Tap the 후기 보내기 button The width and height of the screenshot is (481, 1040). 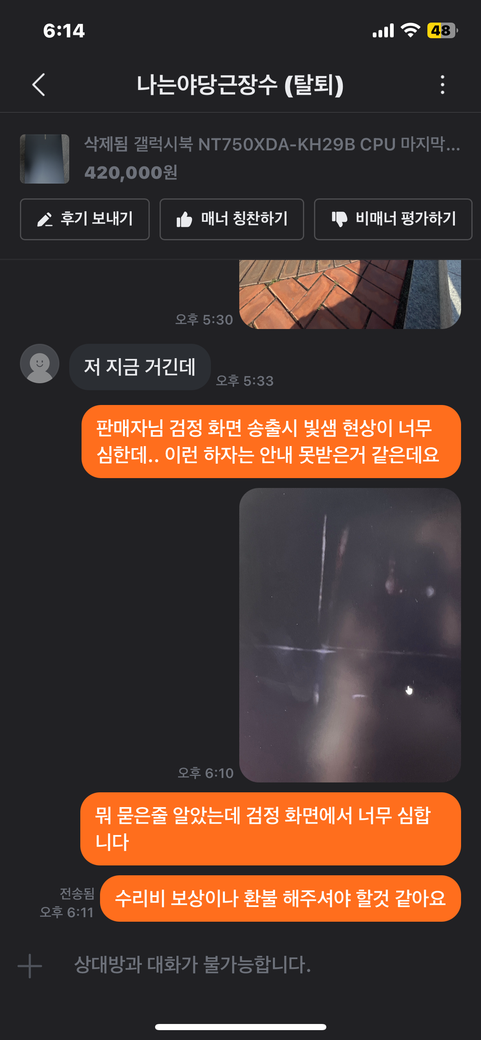[85, 219]
